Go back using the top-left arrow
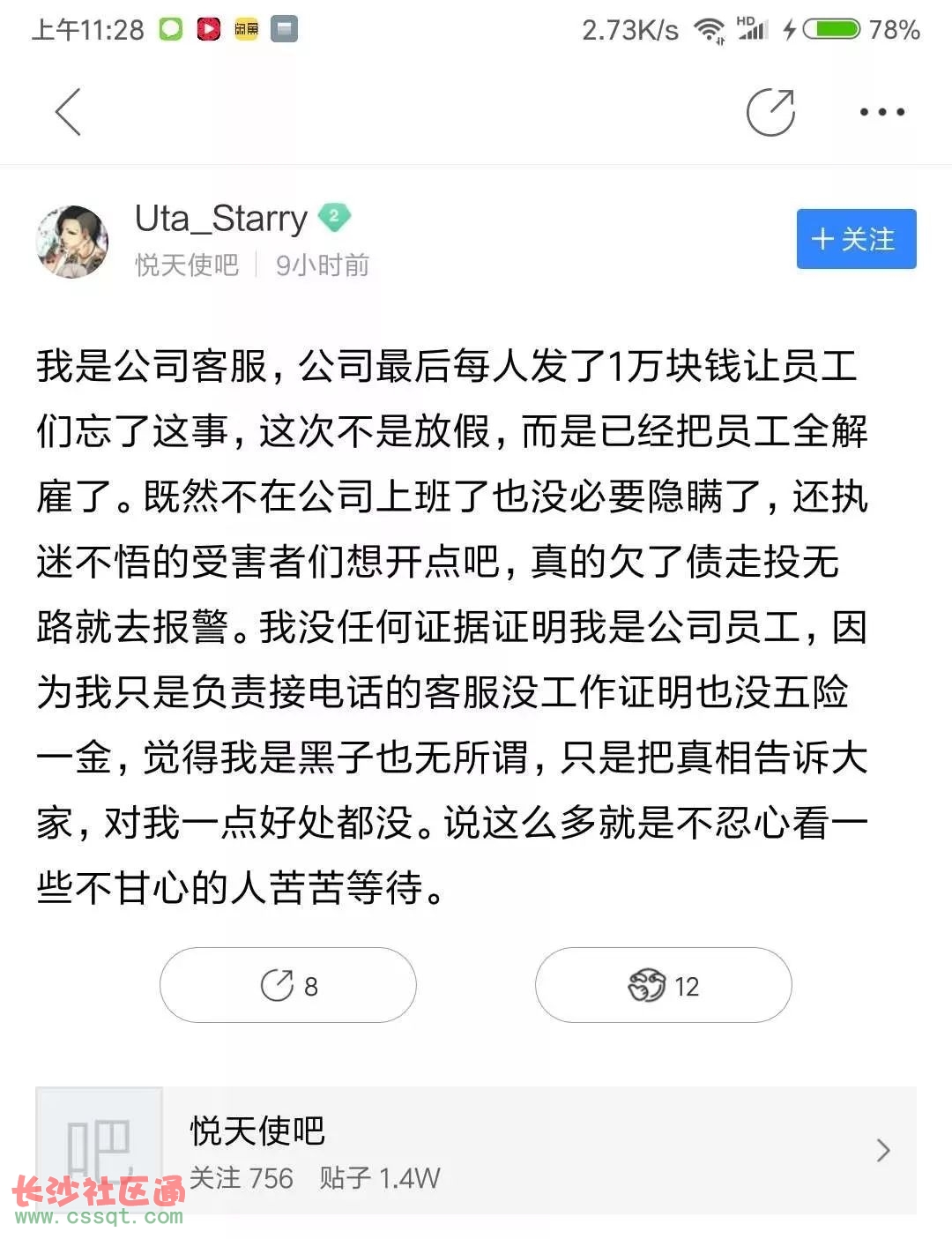 click(68, 112)
